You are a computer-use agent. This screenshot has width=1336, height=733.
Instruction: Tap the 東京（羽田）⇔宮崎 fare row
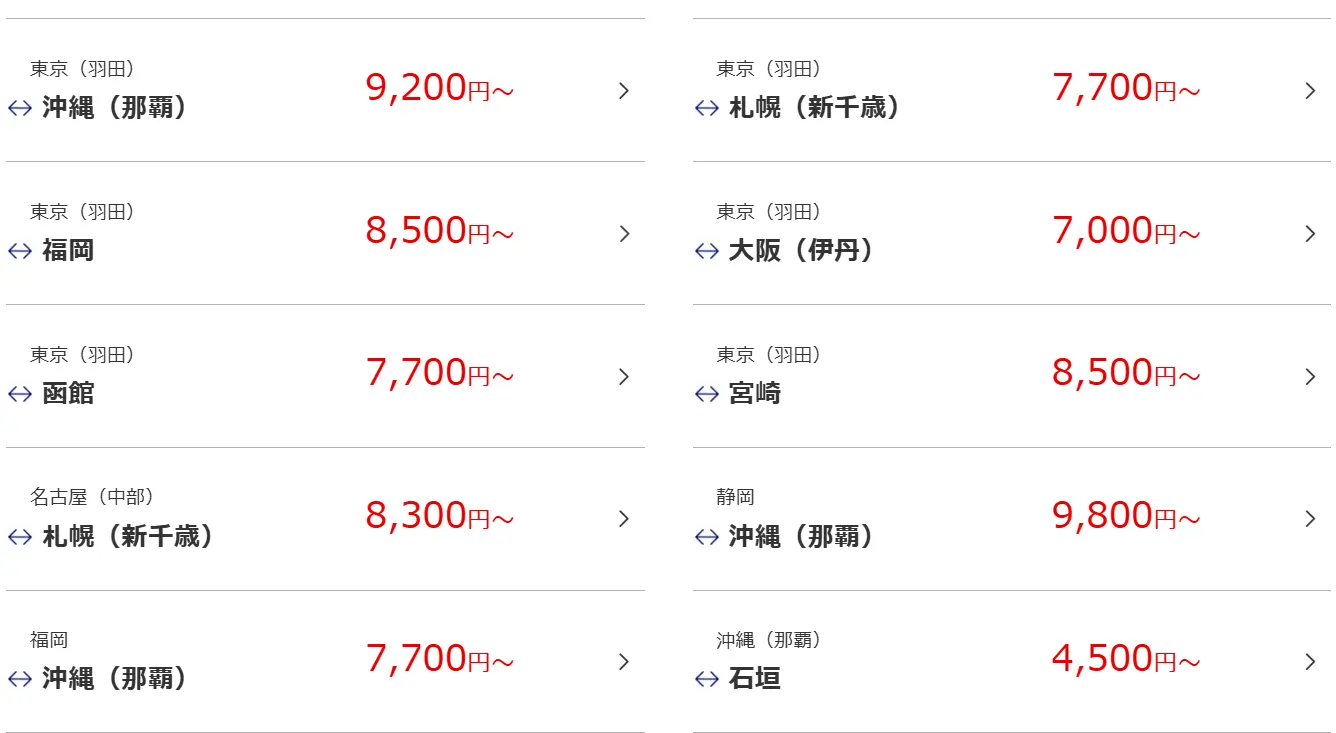tap(1011, 376)
